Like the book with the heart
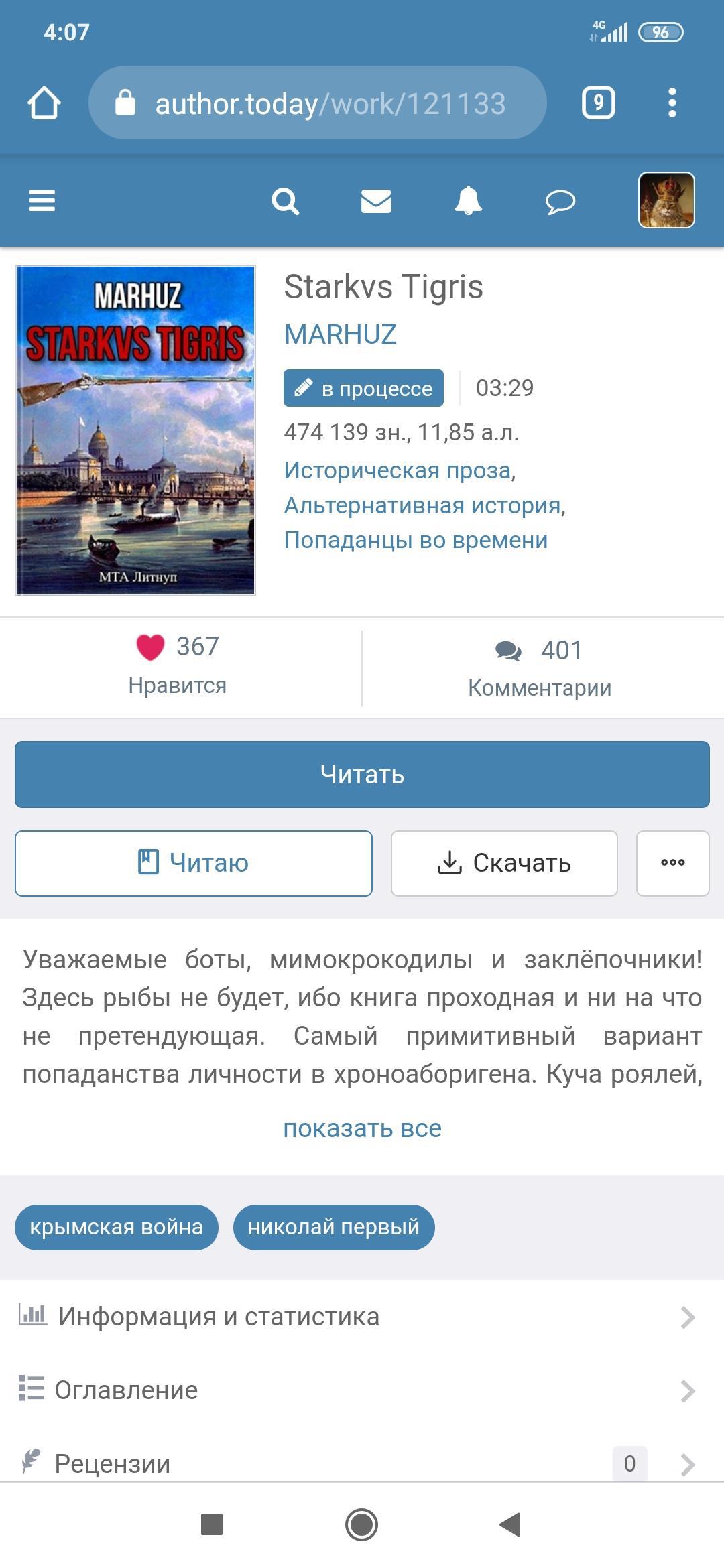 pyautogui.click(x=150, y=647)
